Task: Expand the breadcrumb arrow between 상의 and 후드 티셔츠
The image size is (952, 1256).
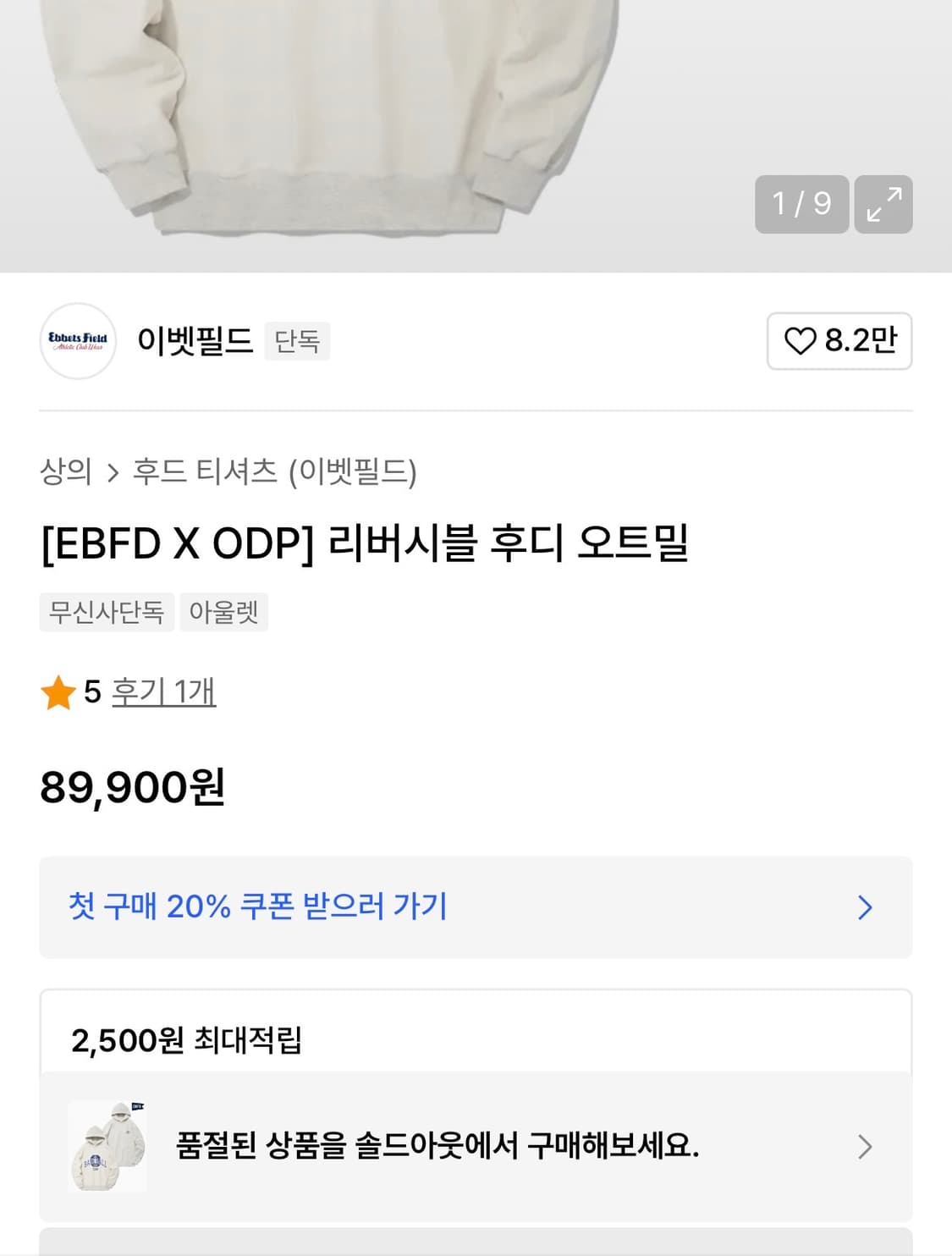Action: (112, 474)
